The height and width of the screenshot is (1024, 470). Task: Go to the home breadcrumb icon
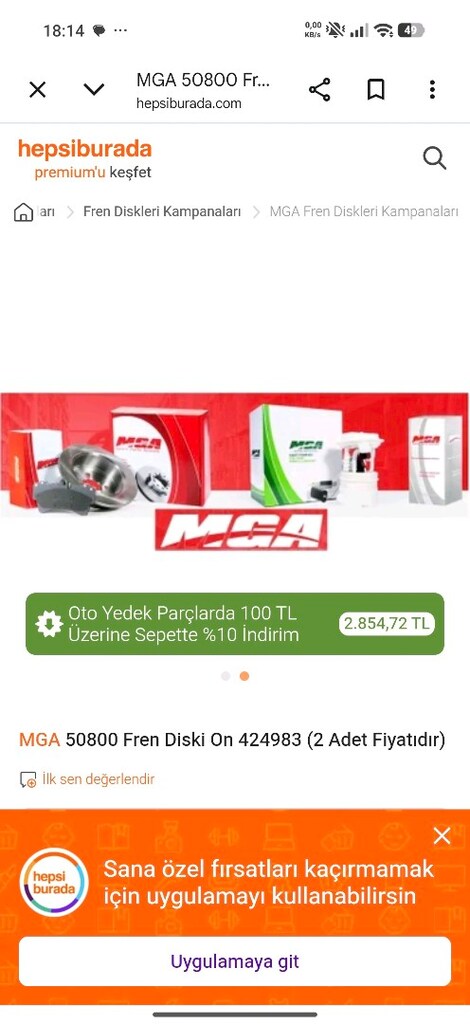[x=24, y=212]
